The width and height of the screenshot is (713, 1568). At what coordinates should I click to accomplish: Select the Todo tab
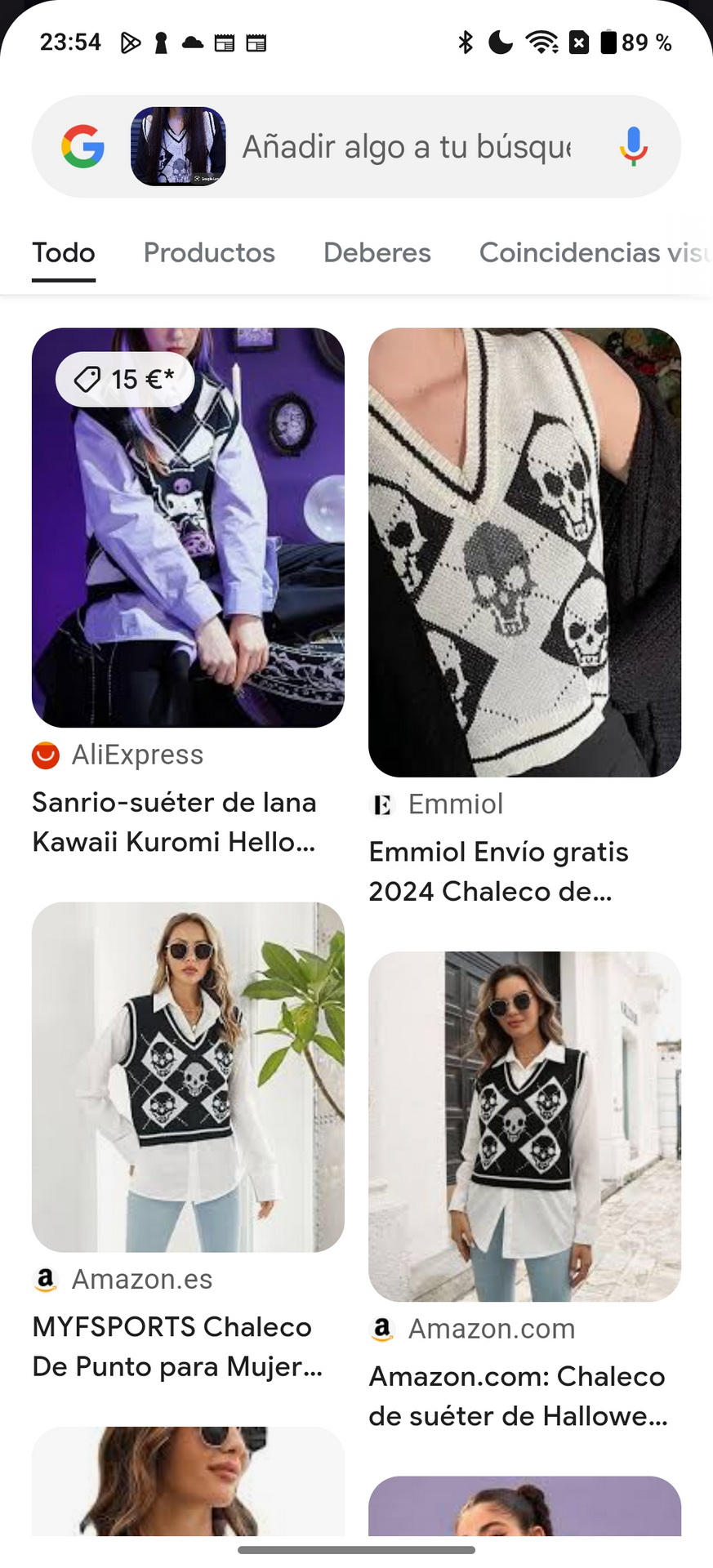click(x=64, y=252)
